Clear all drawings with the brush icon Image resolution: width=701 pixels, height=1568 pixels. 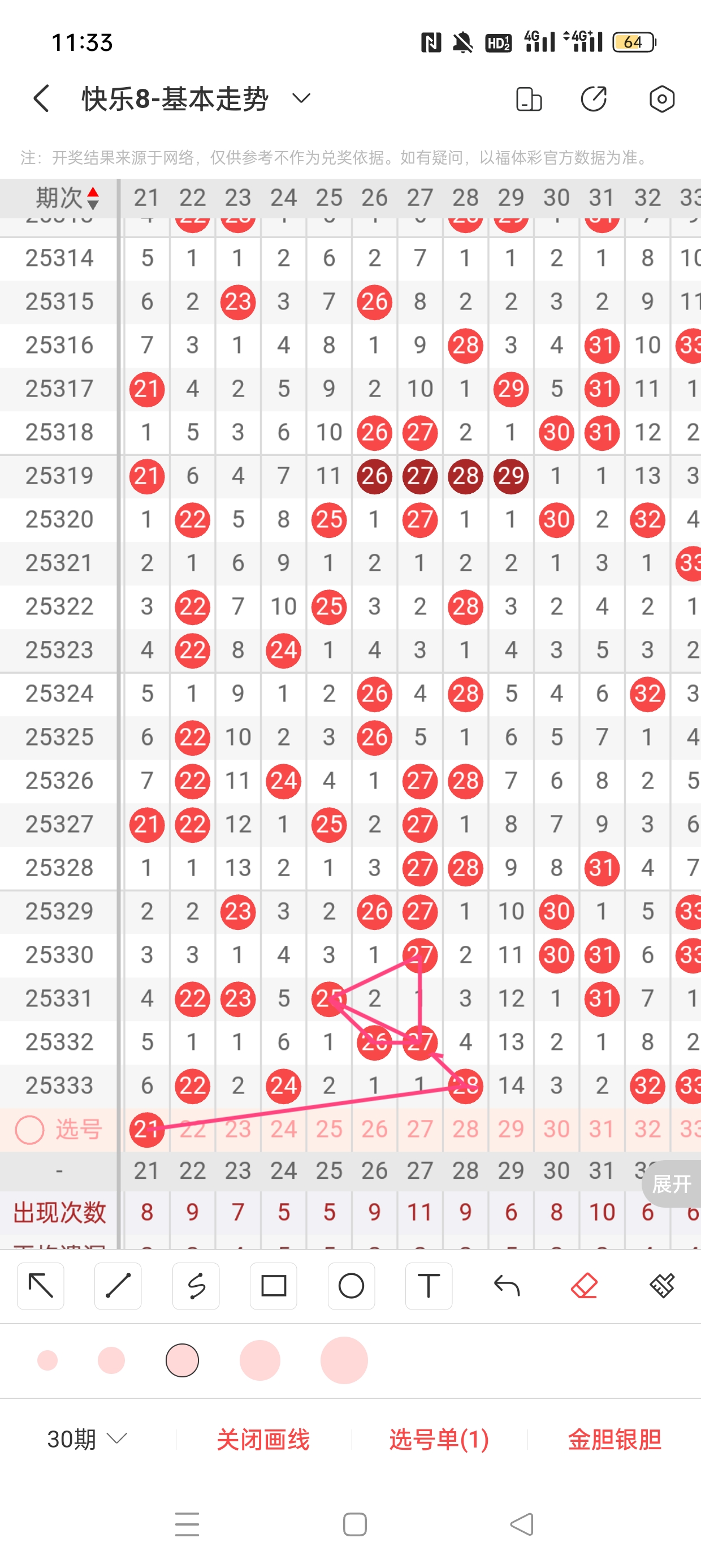661,1286
